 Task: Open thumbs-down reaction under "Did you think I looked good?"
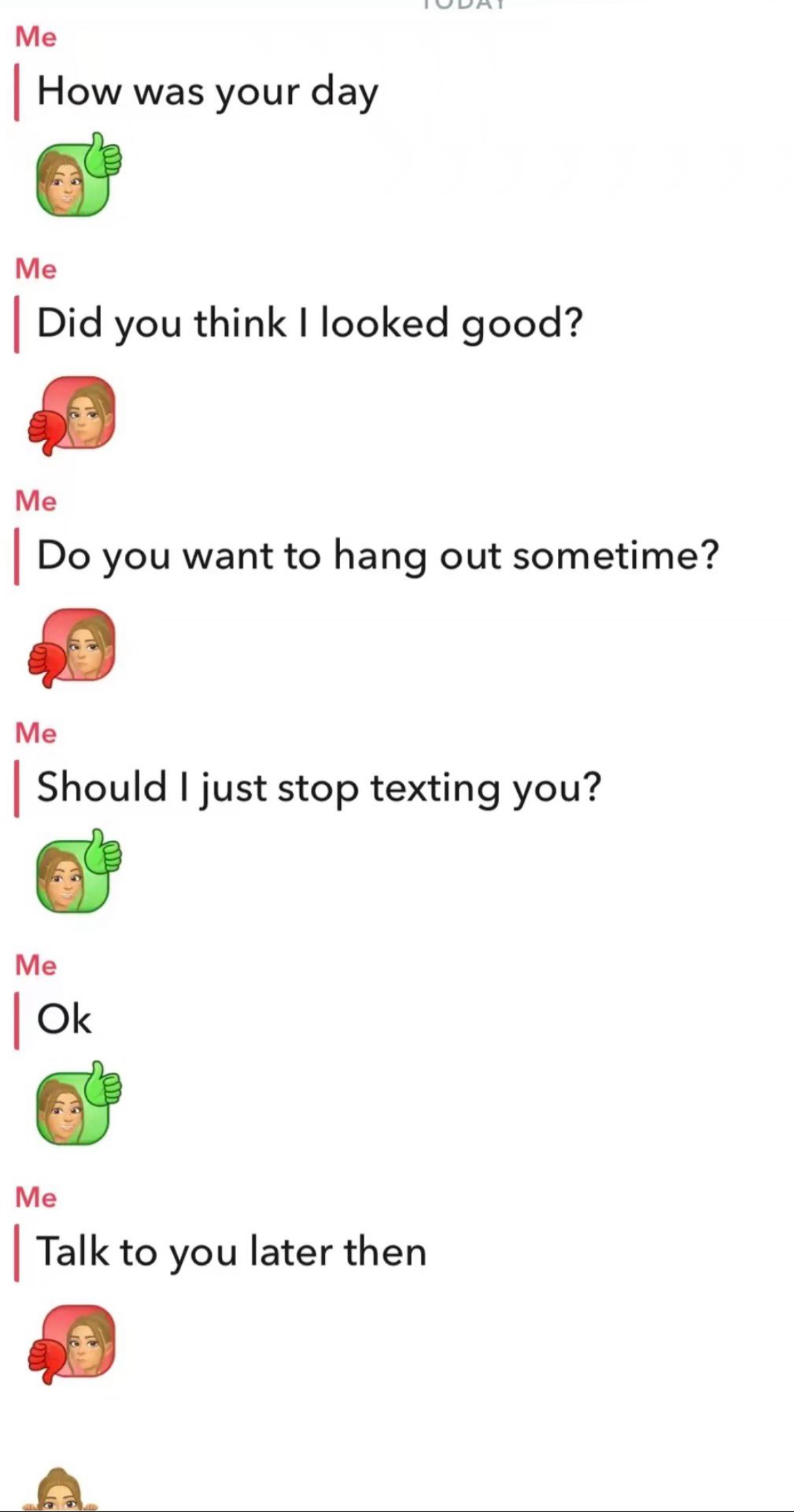[72, 415]
